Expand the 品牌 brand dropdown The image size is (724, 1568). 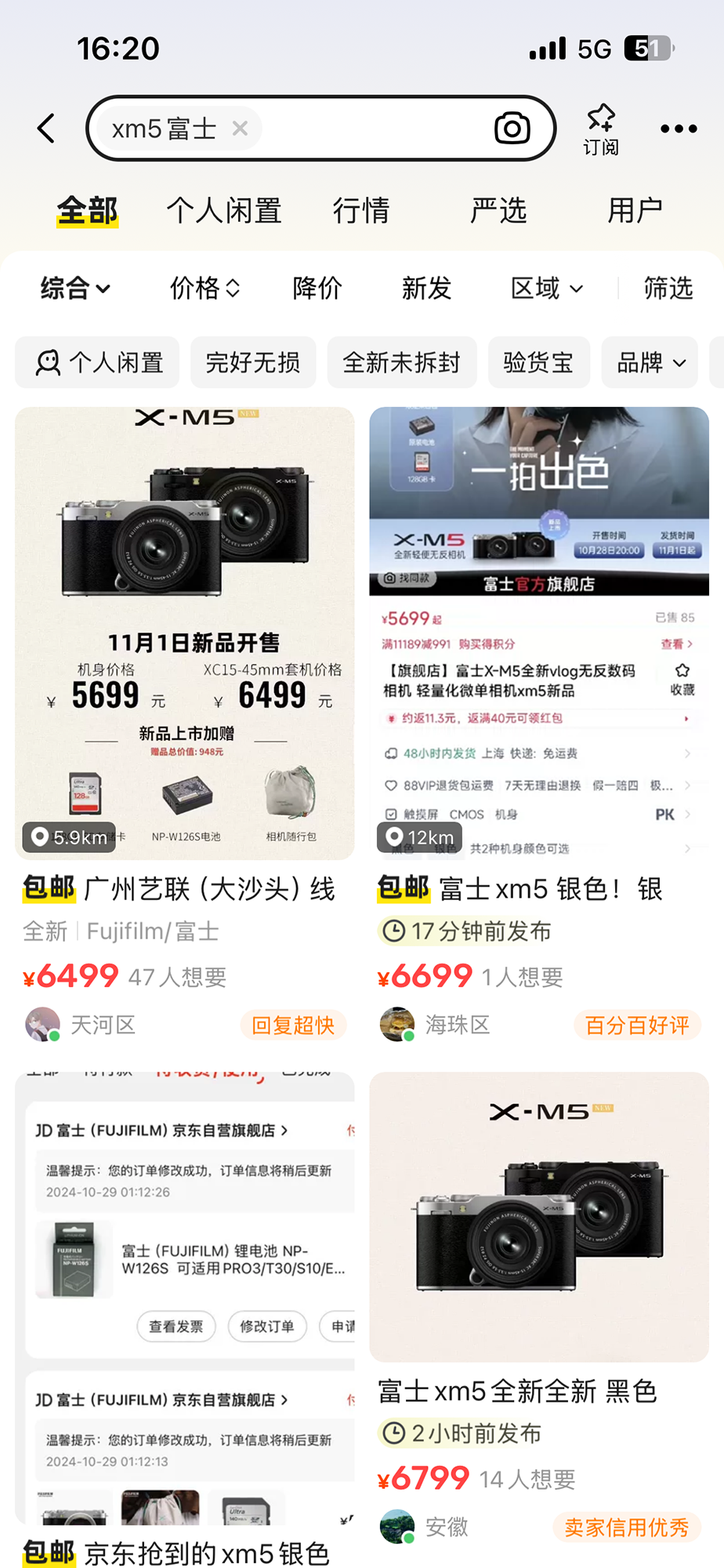pos(650,362)
